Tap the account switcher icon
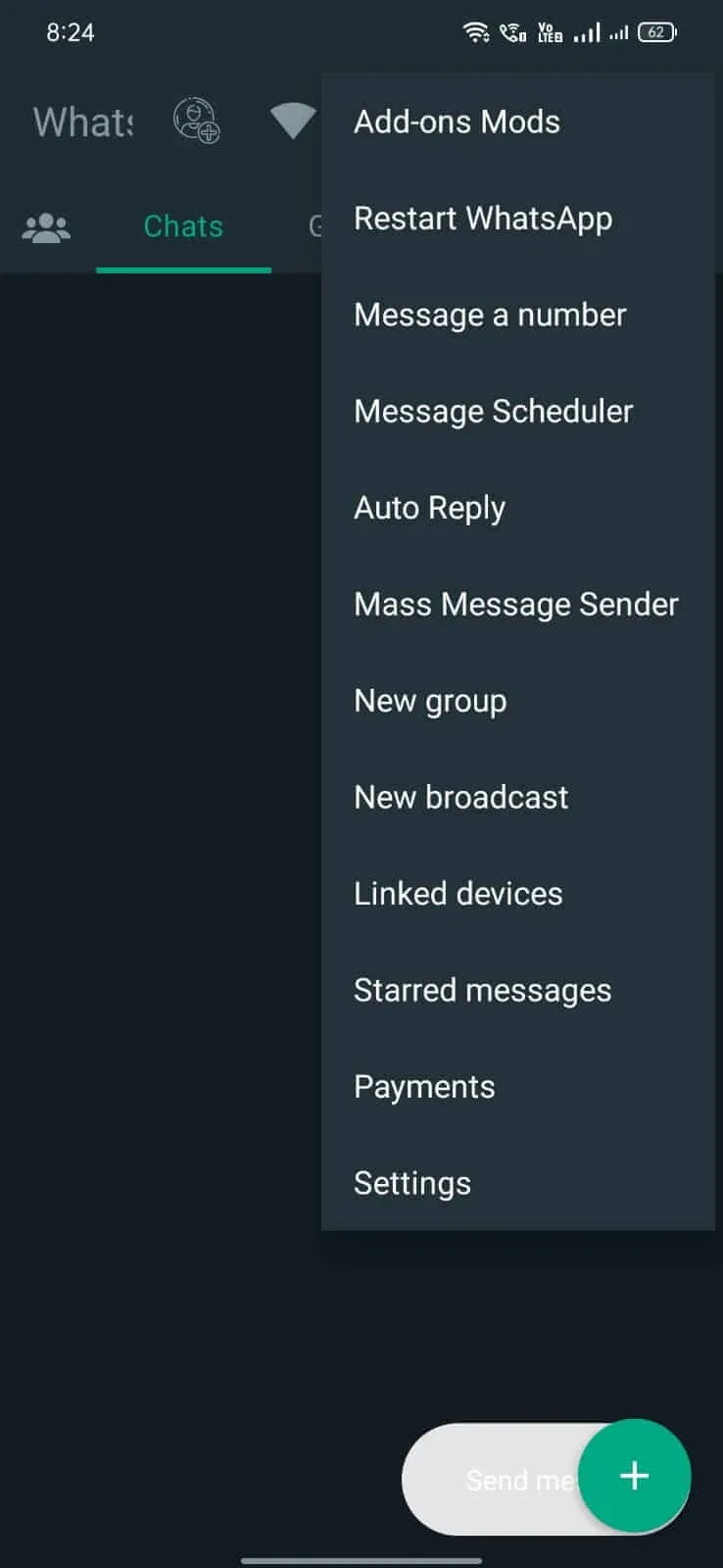Image resolution: width=723 pixels, height=1568 pixels. 196,122
